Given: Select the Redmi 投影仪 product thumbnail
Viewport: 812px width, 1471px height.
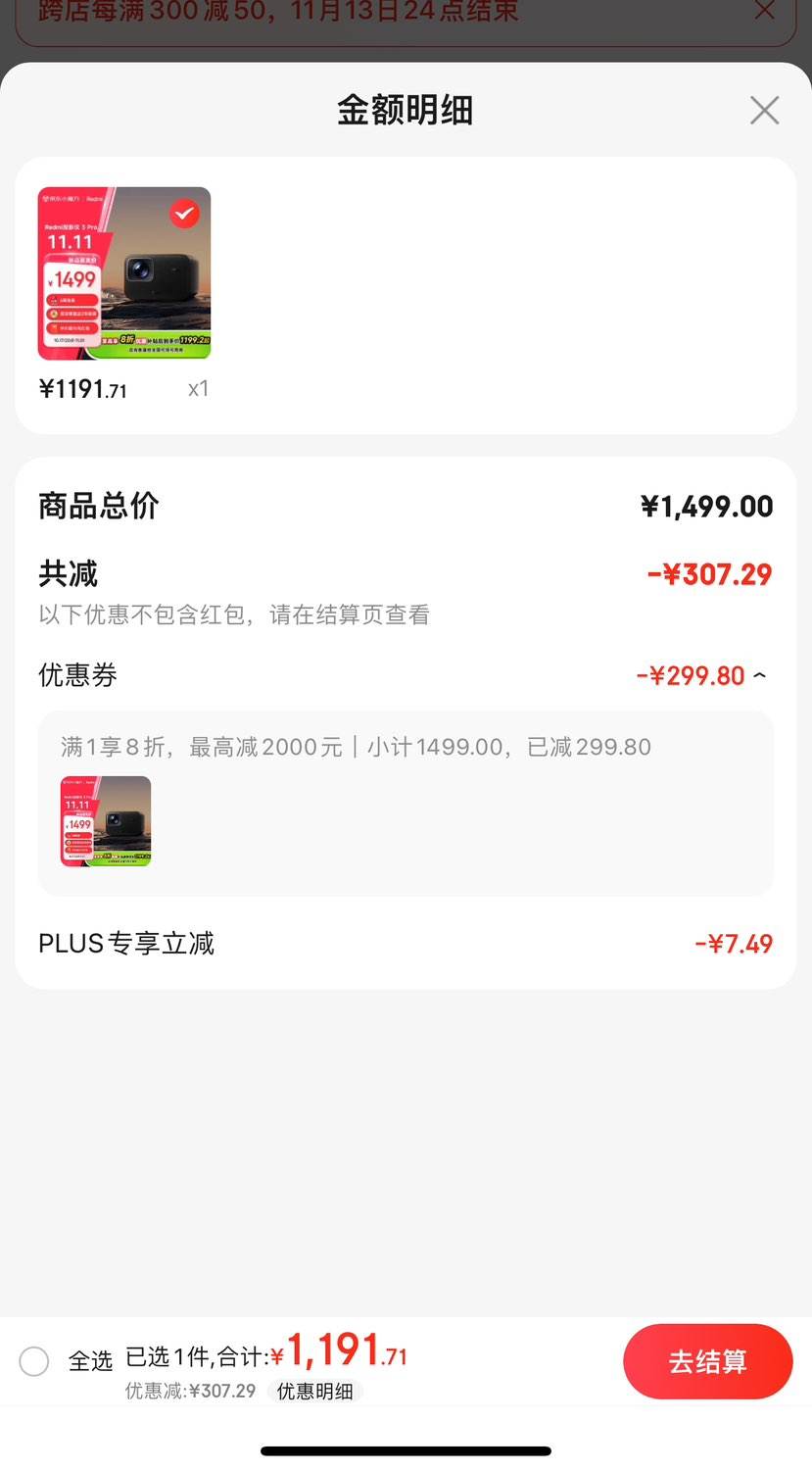Looking at the screenshot, I should (124, 272).
